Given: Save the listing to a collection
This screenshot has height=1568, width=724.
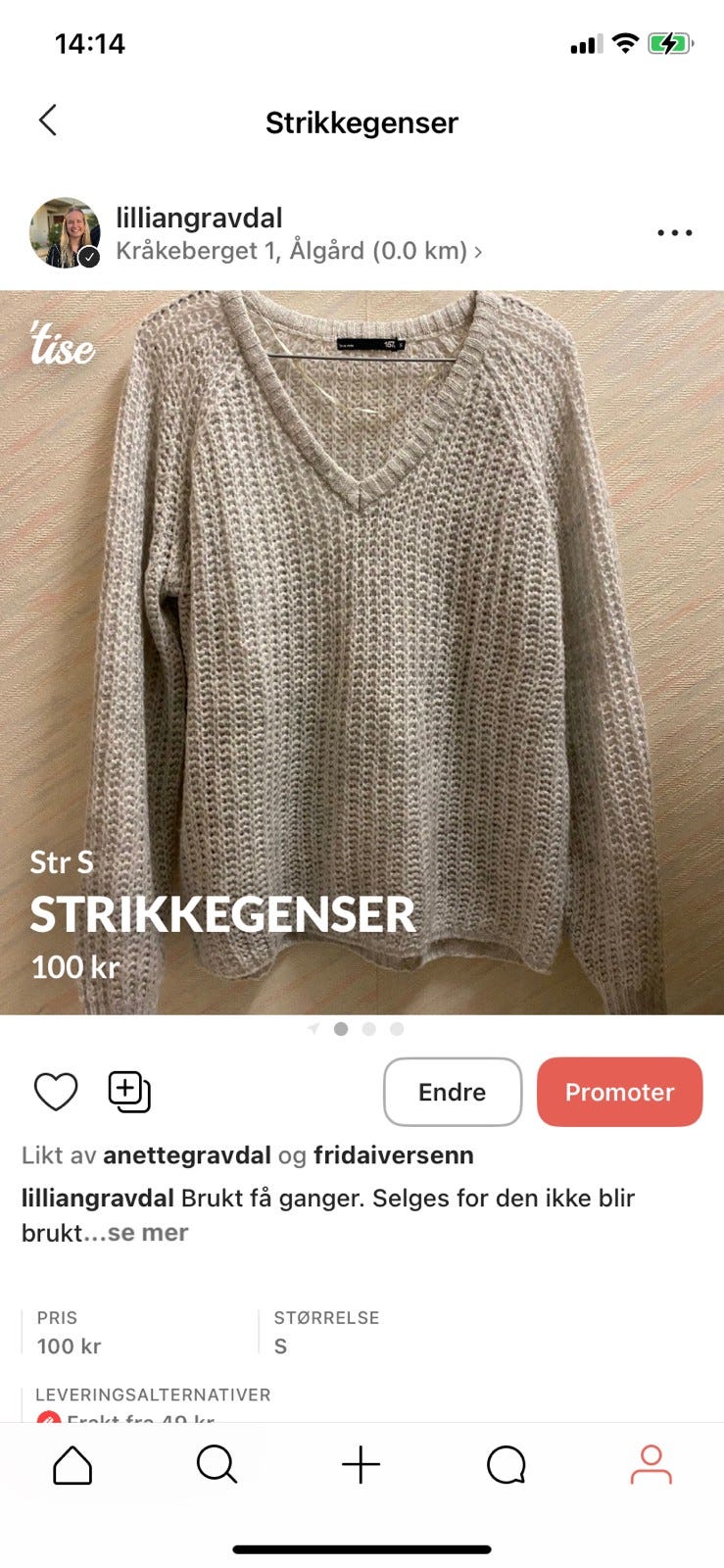Looking at the screenshot, I should [x=128, y=1091].
